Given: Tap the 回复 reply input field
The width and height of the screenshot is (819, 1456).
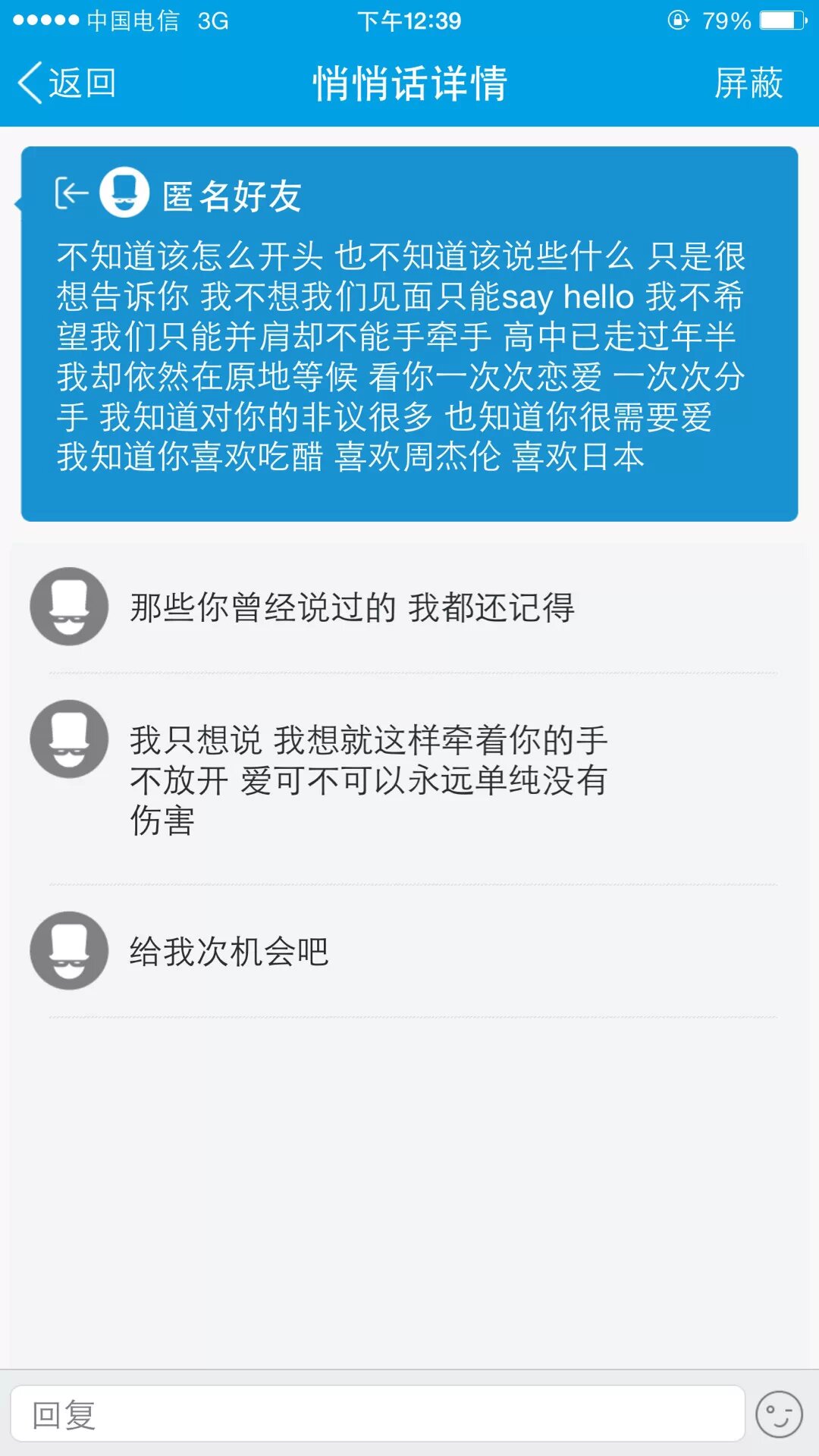Looking at the screenshot, I should [377, 1414].
